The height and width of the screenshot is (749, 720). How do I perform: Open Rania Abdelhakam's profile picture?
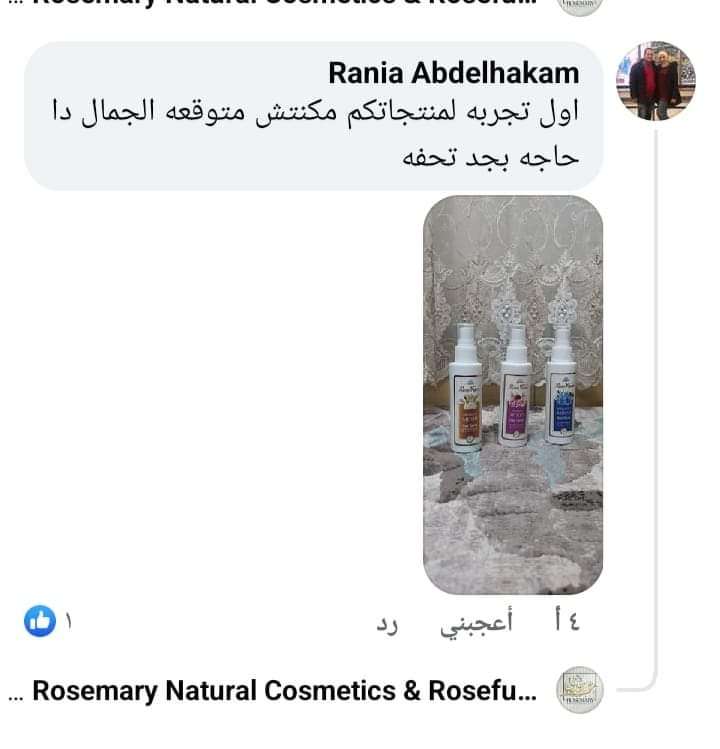pos(655,81)
